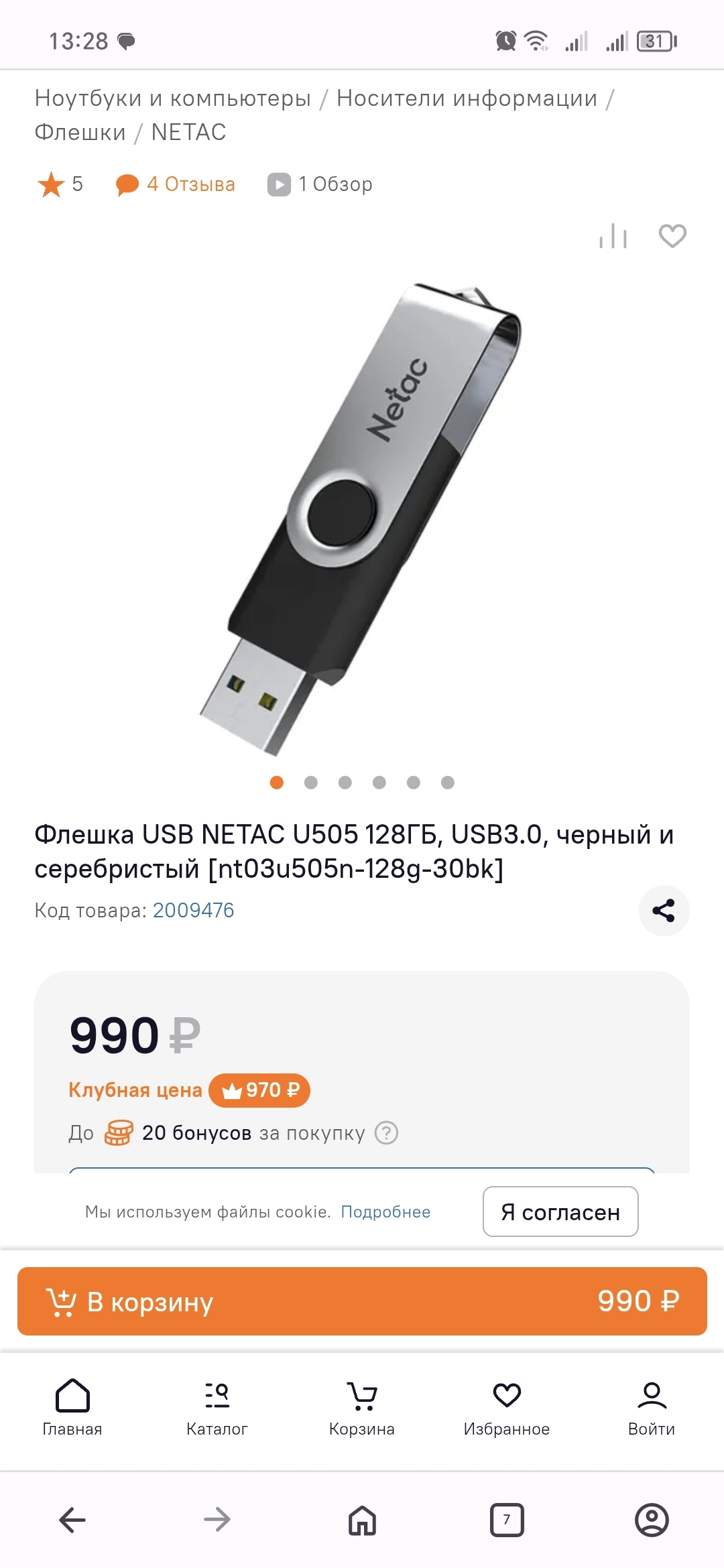Add the flash drive to comparison

613,237
